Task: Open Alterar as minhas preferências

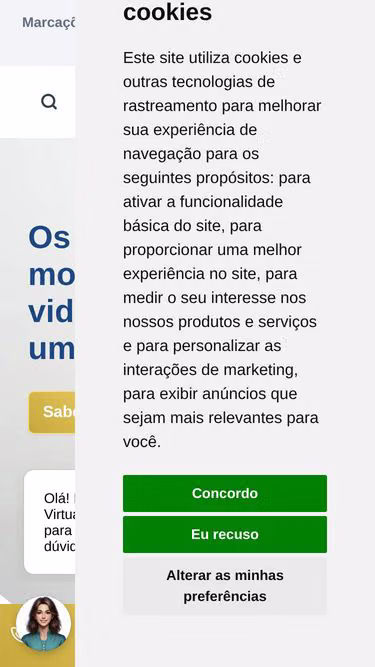Action: (x=224, y=586)
